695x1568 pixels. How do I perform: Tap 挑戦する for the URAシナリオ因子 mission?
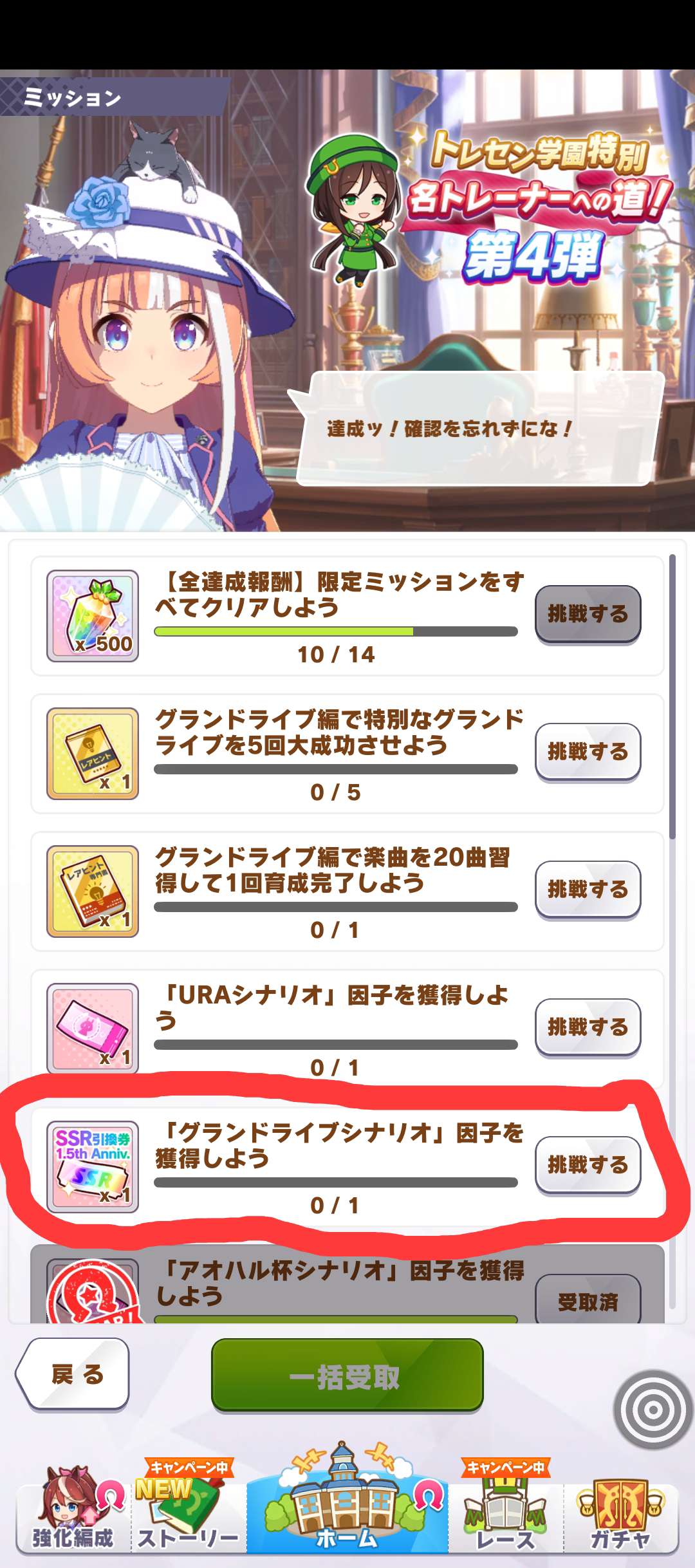coord(588,1027)
